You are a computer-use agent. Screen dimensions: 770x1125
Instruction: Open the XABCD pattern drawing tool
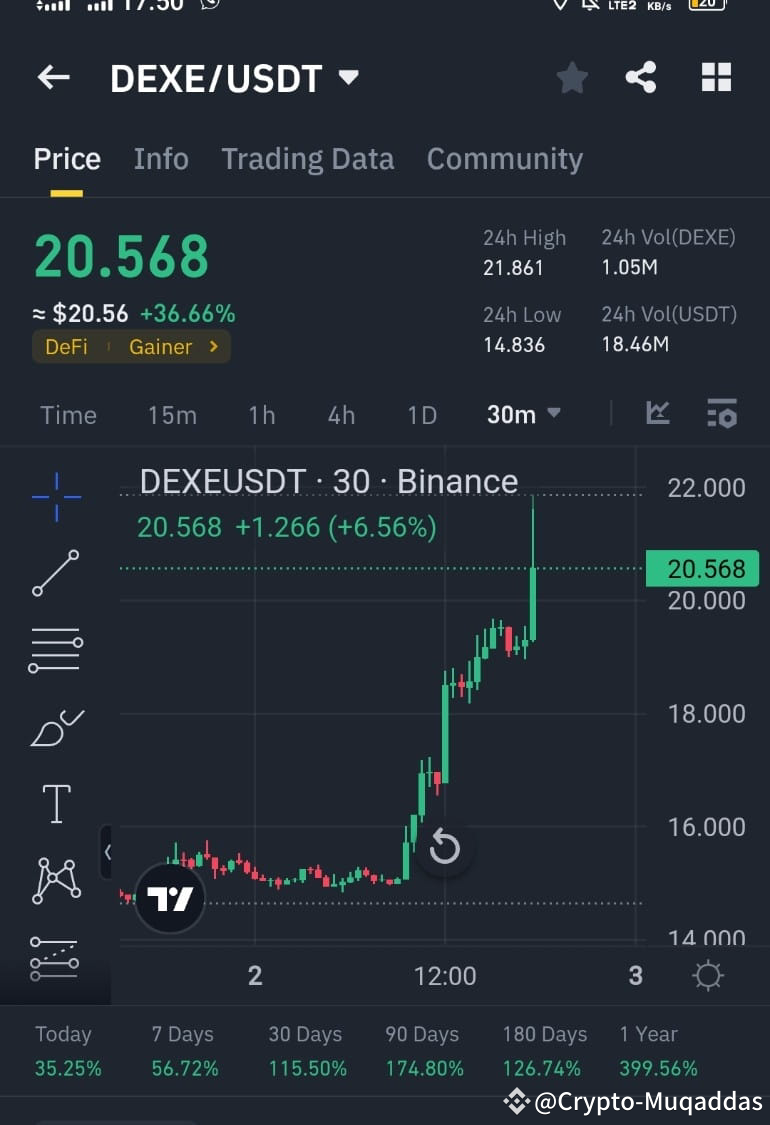(x=55, y=880)
